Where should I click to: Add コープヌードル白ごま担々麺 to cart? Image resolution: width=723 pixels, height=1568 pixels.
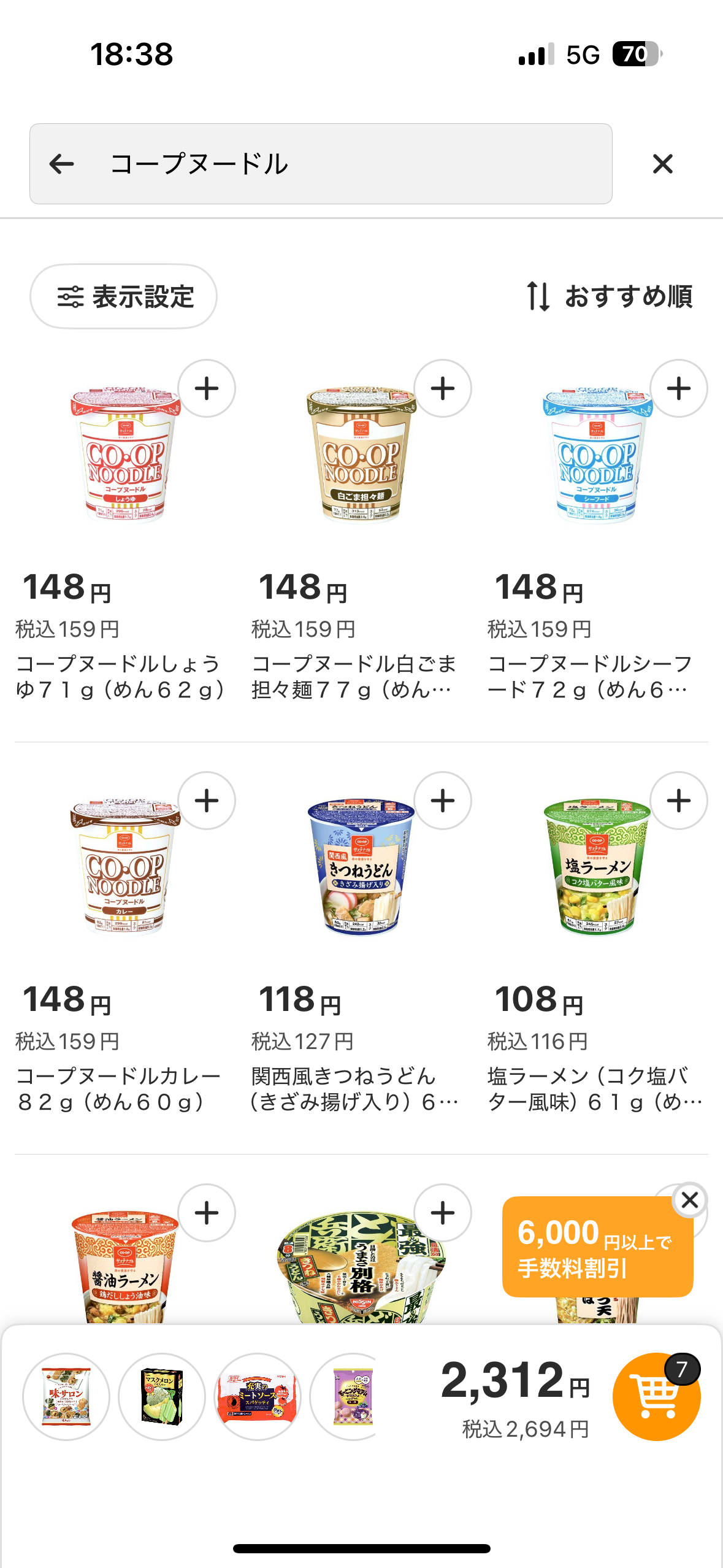443,388
